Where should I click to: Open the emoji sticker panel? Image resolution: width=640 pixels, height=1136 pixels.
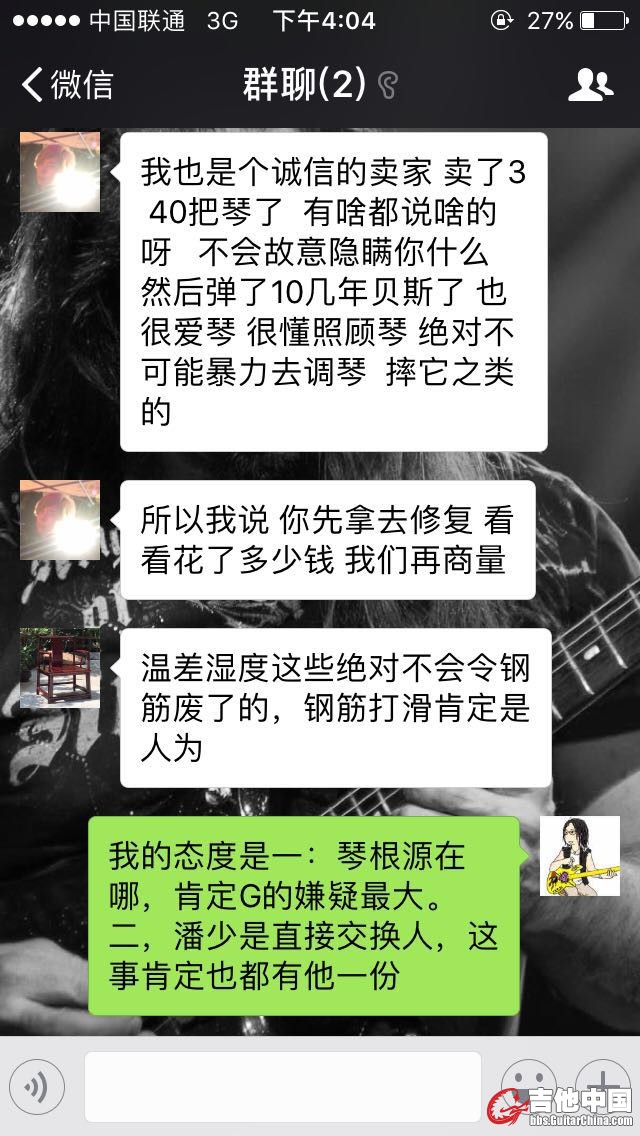click(526, 1085)
